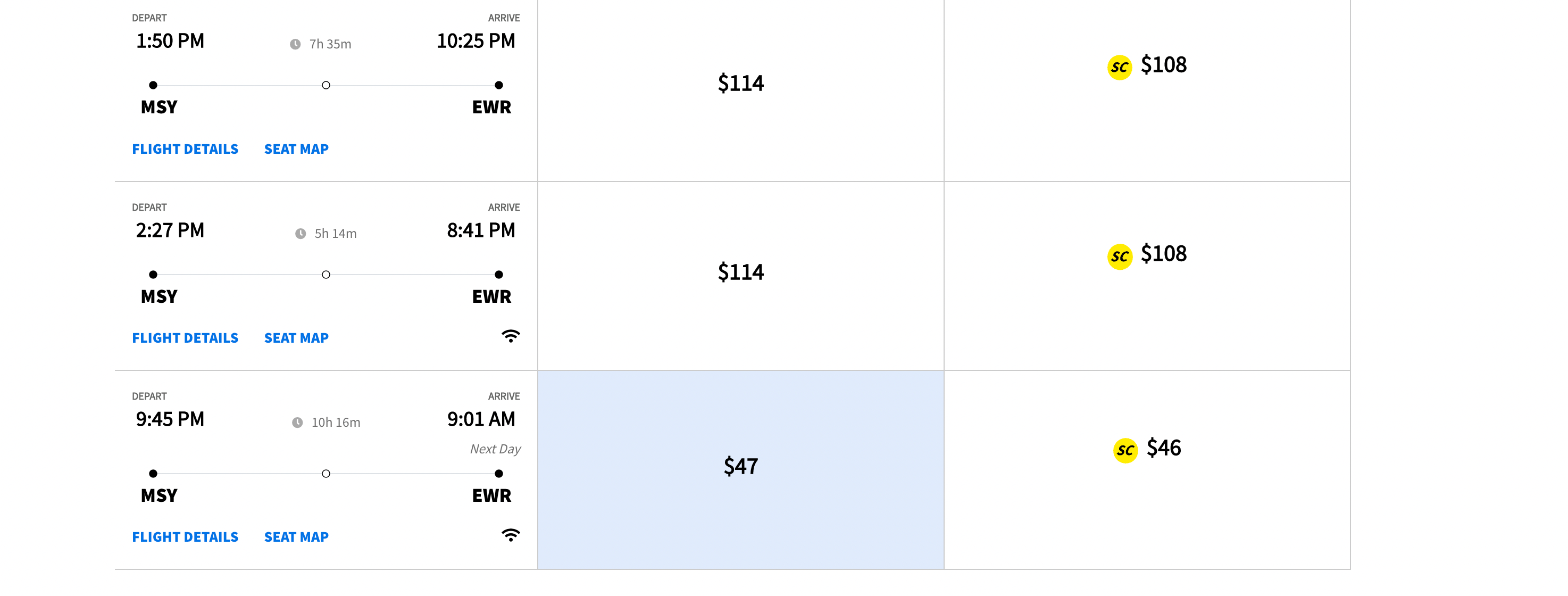This screenshot has height=596, width=1568.
Task: Open Flight Details for 9:45 PM departure
Action: (x=185, y=537)
